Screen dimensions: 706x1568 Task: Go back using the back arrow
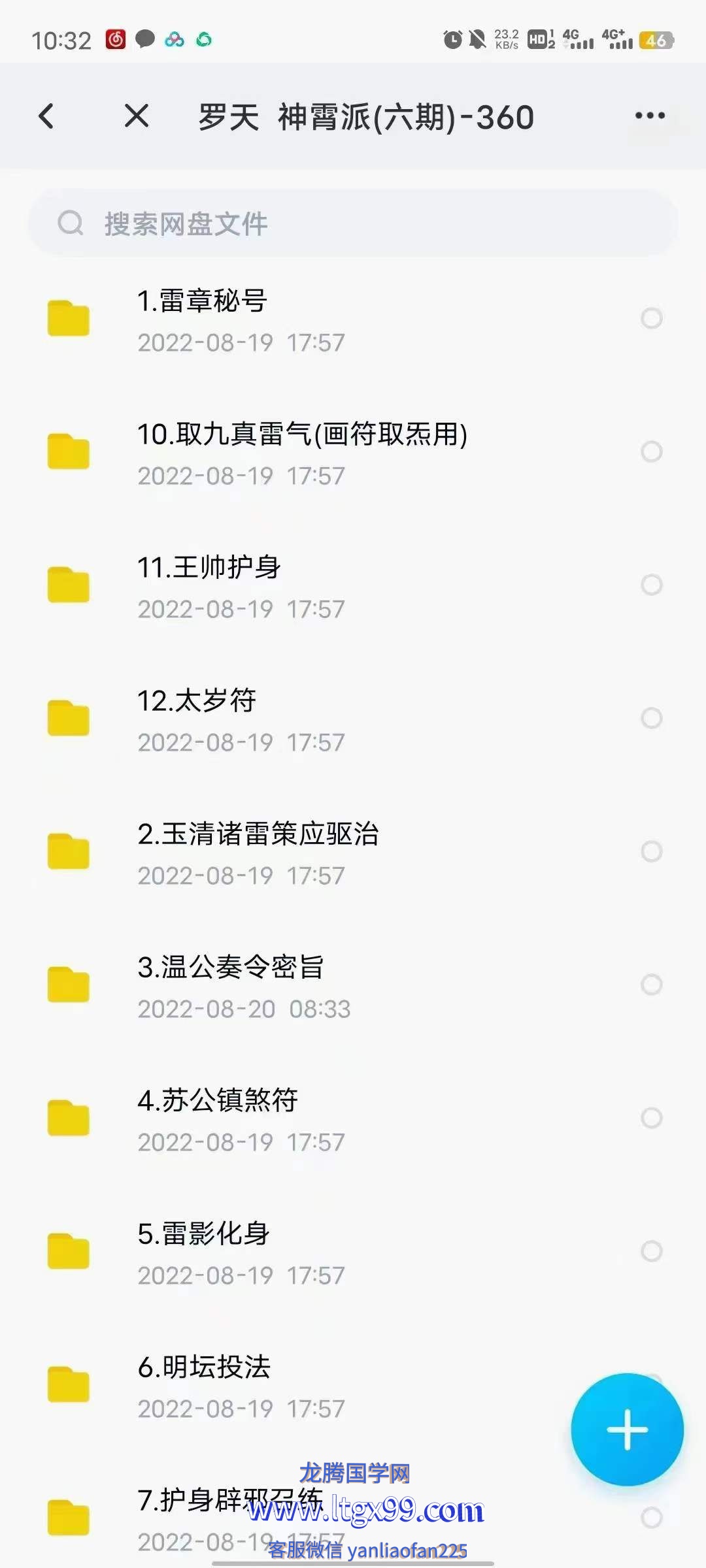(x=46, y=117)
